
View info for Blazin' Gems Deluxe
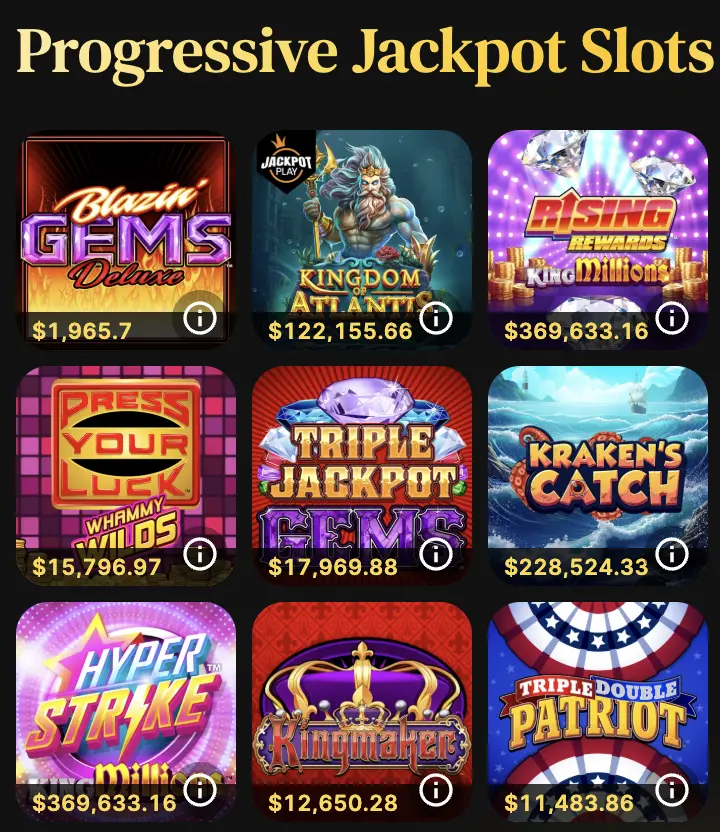point(200,319)
